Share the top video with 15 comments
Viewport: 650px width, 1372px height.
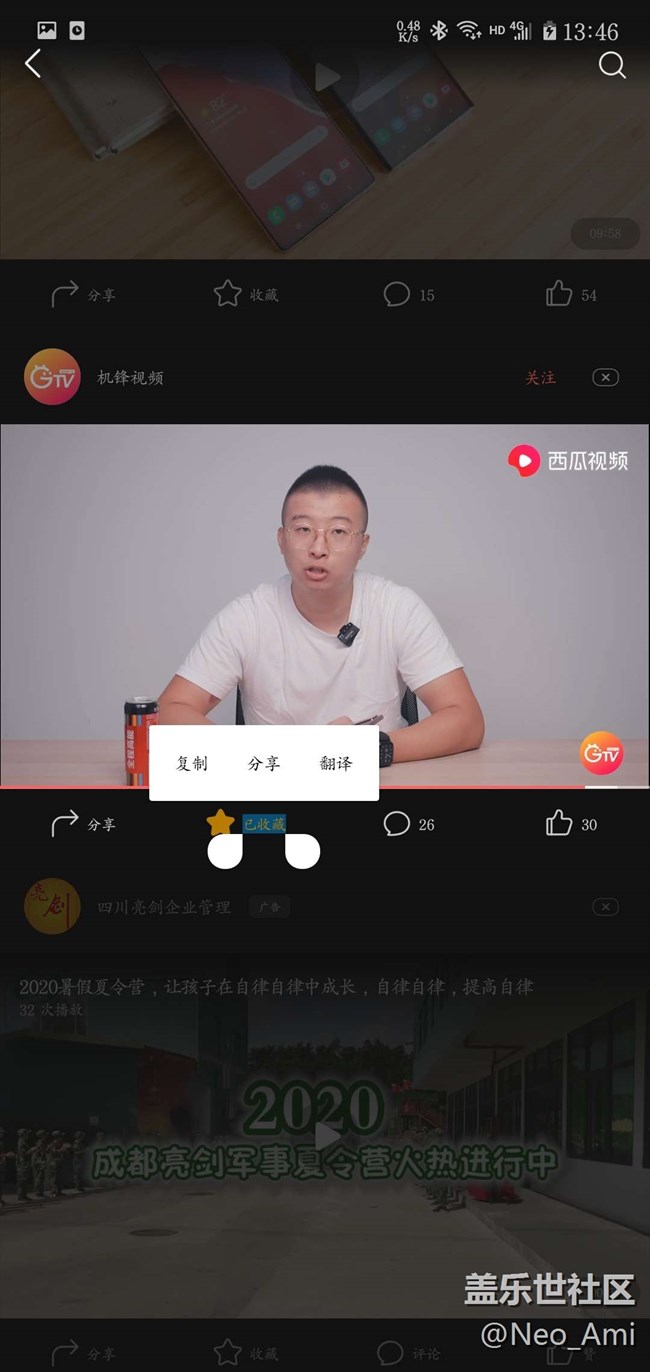pos(82,294)
